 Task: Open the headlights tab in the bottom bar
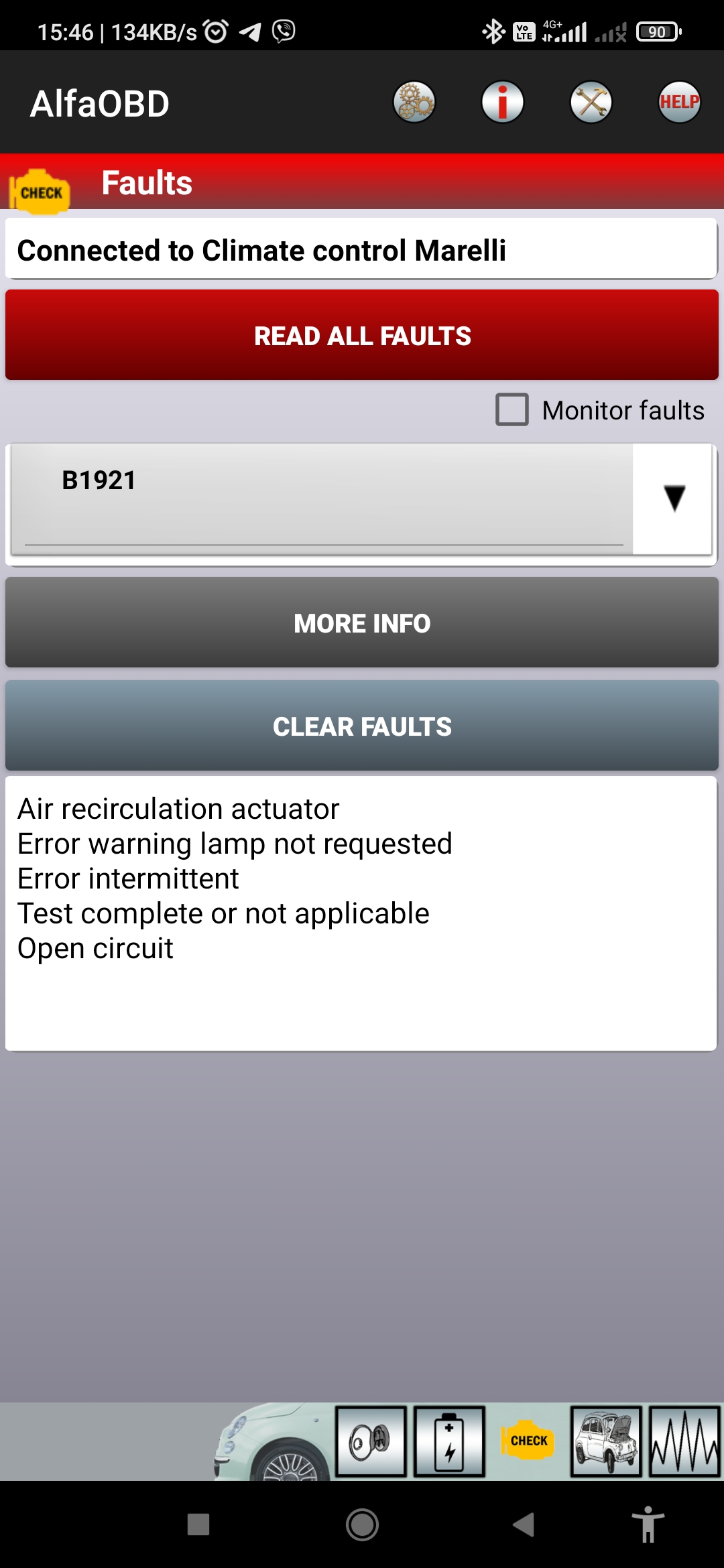[x=371, y=1441]
